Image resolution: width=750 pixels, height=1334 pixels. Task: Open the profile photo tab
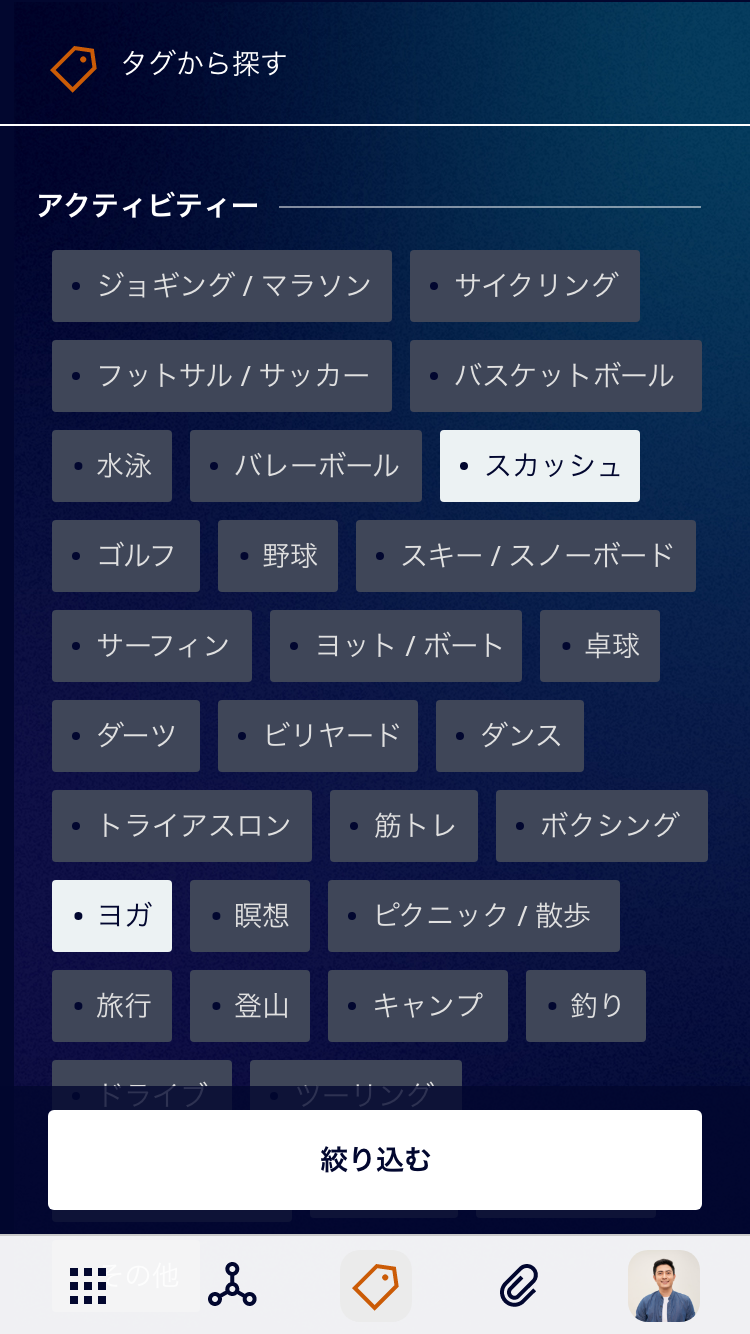664,1286
